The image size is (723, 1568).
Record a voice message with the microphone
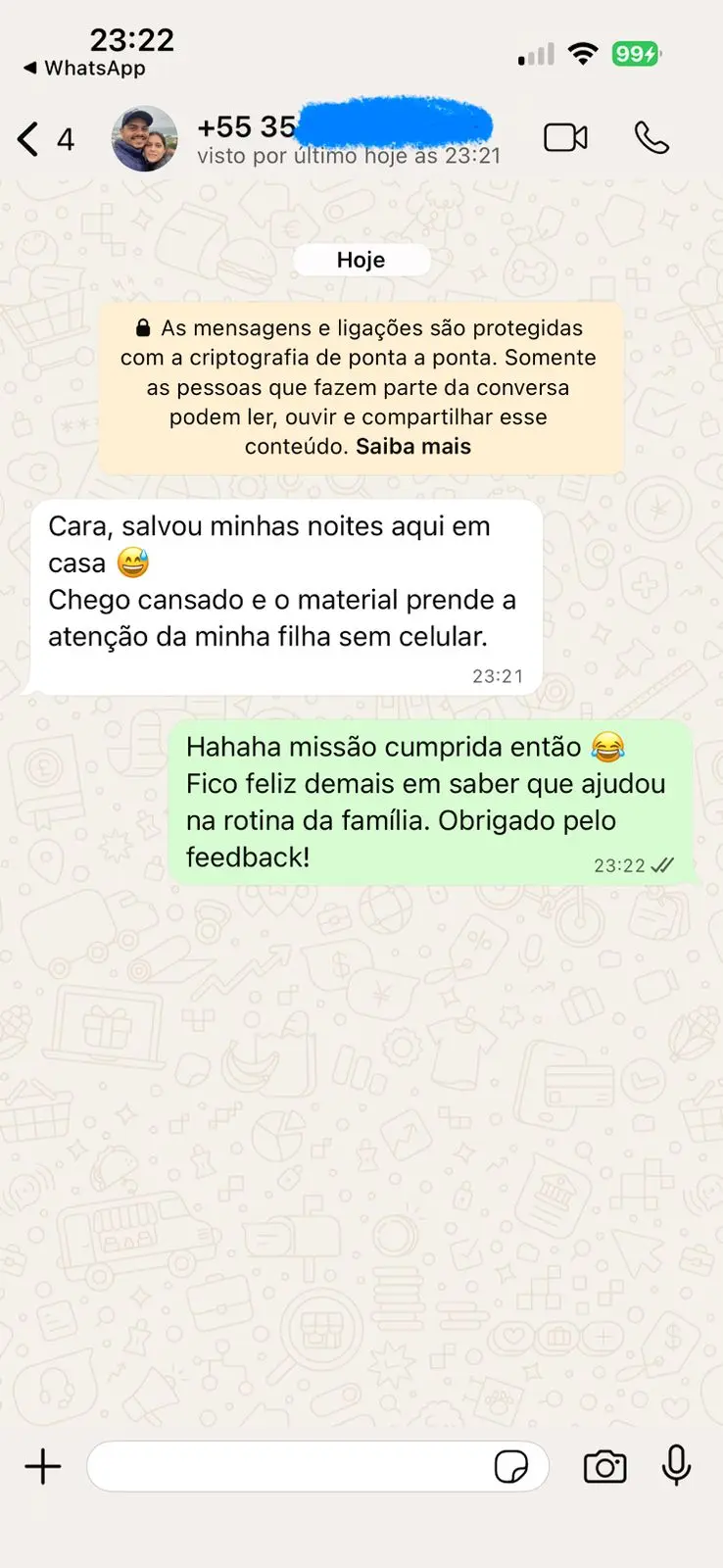tap(676, 1466)
